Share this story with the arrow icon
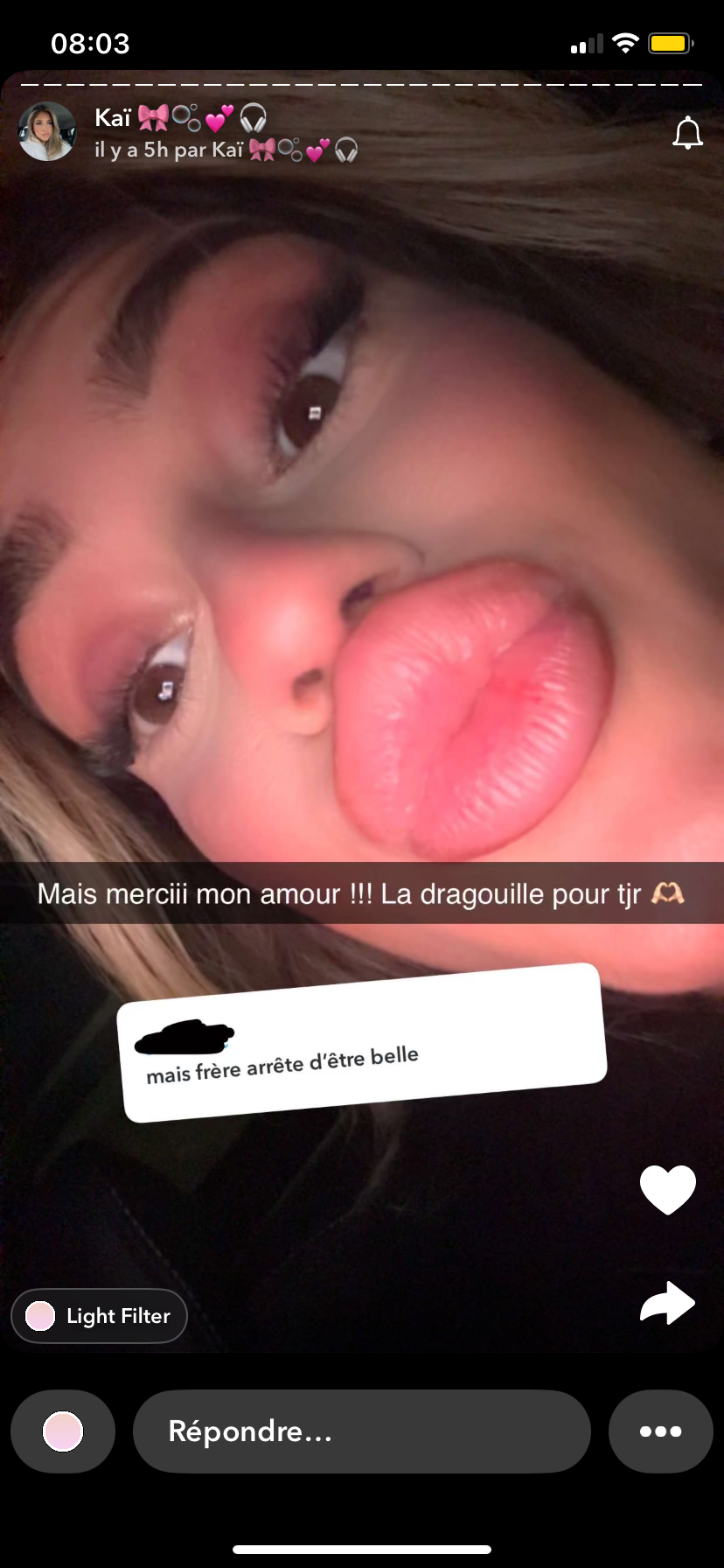Image resolution: width=724 pixels, height=1568 pixels. 667,1303
